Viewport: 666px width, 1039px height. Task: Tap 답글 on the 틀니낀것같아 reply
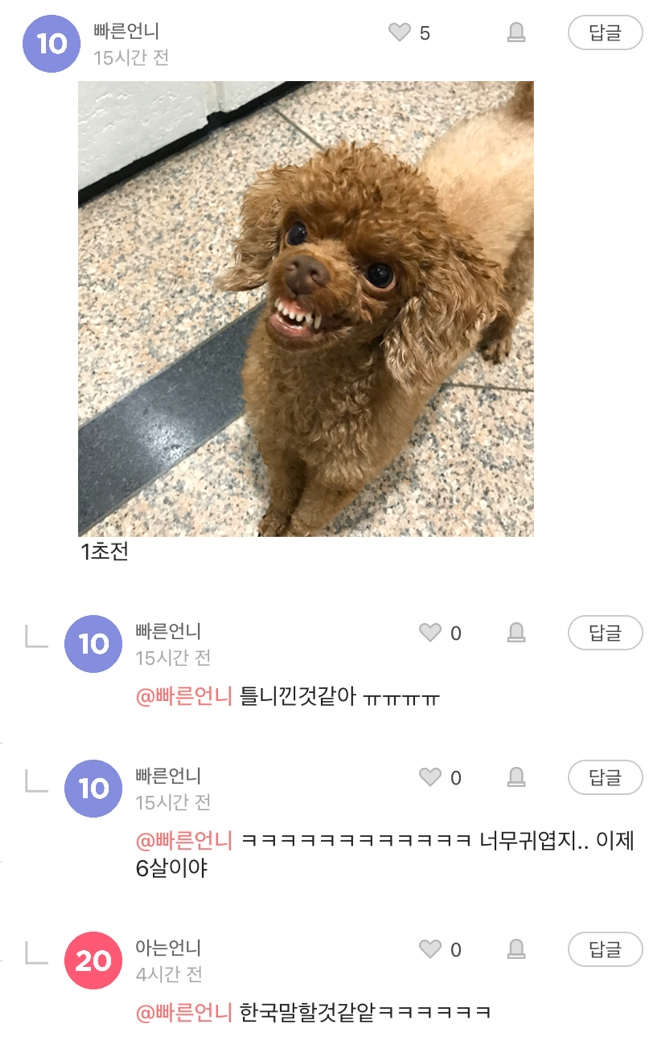[x=605, y=632]
